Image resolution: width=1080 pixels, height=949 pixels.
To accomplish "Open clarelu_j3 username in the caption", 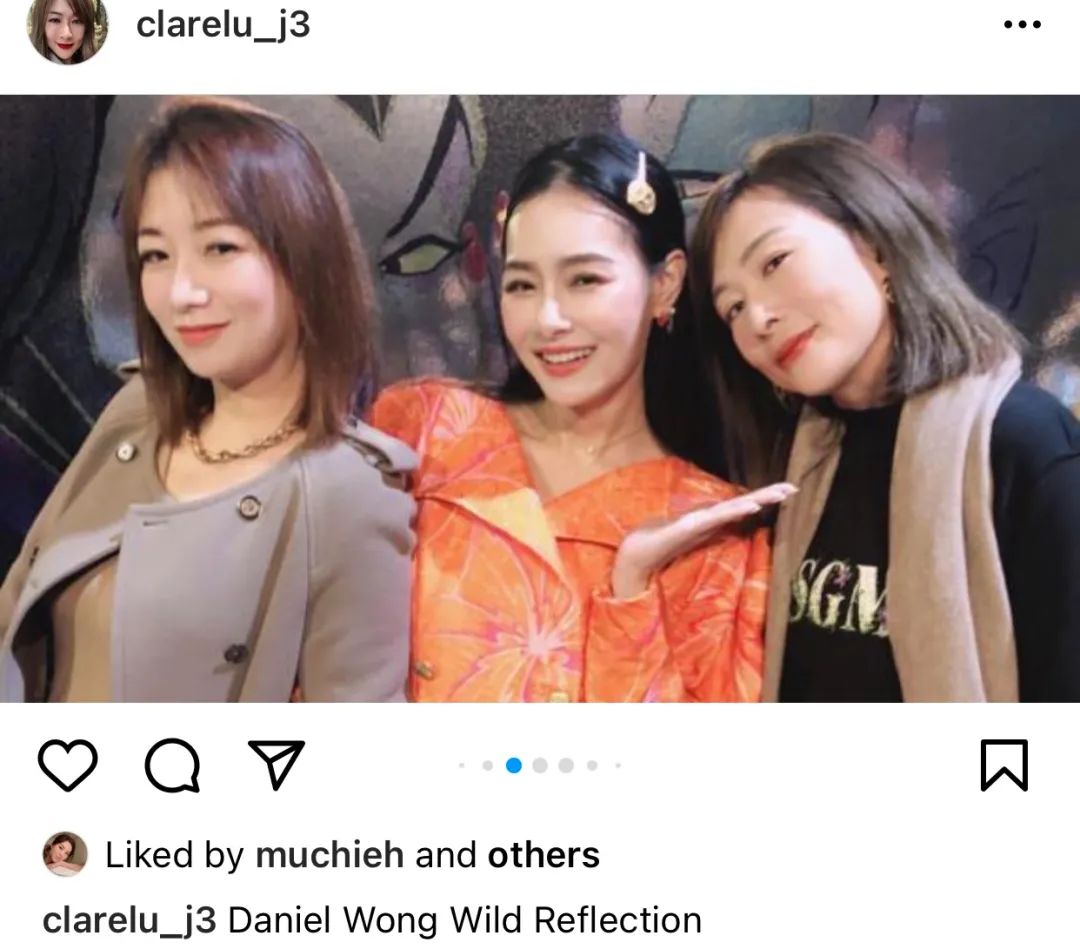I will (x=131, y=920).
